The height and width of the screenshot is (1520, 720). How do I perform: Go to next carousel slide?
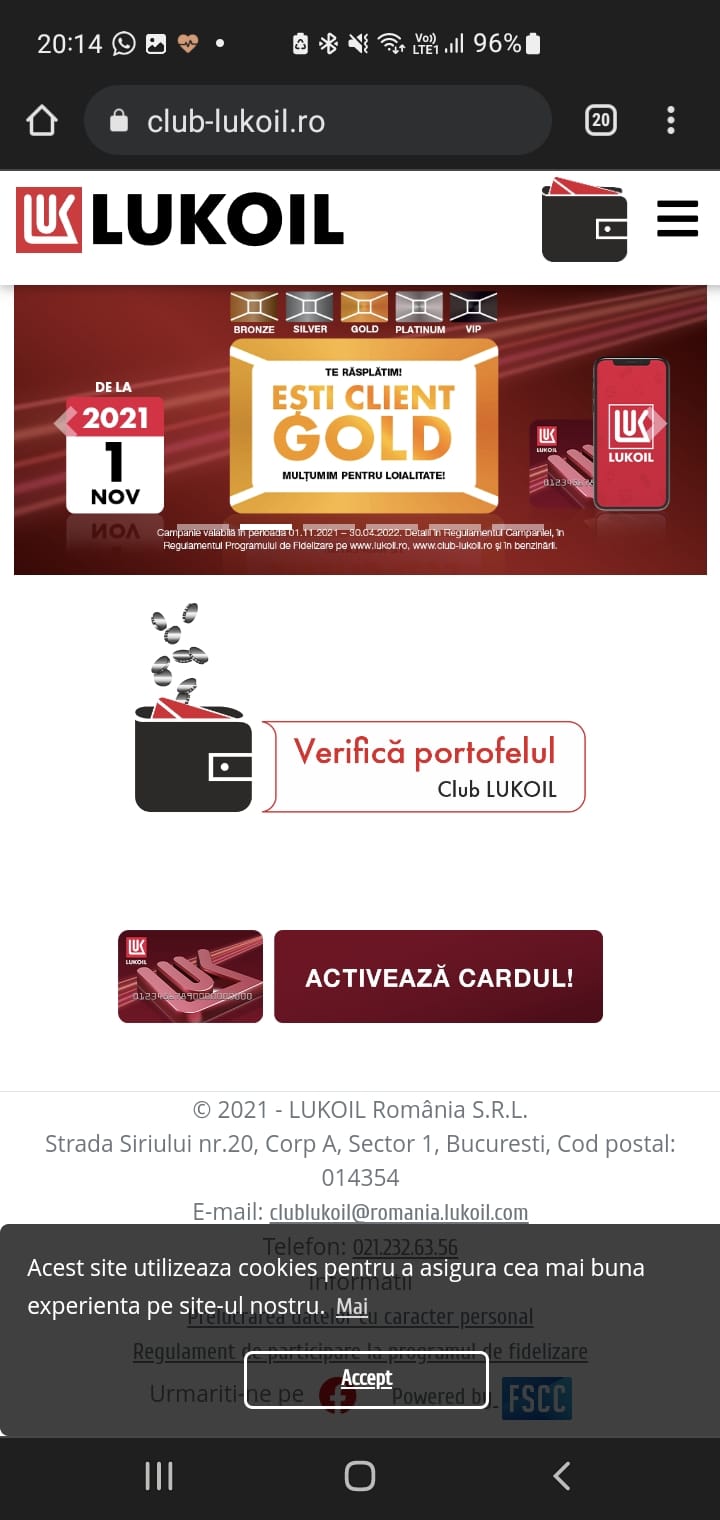coord(657,422)
